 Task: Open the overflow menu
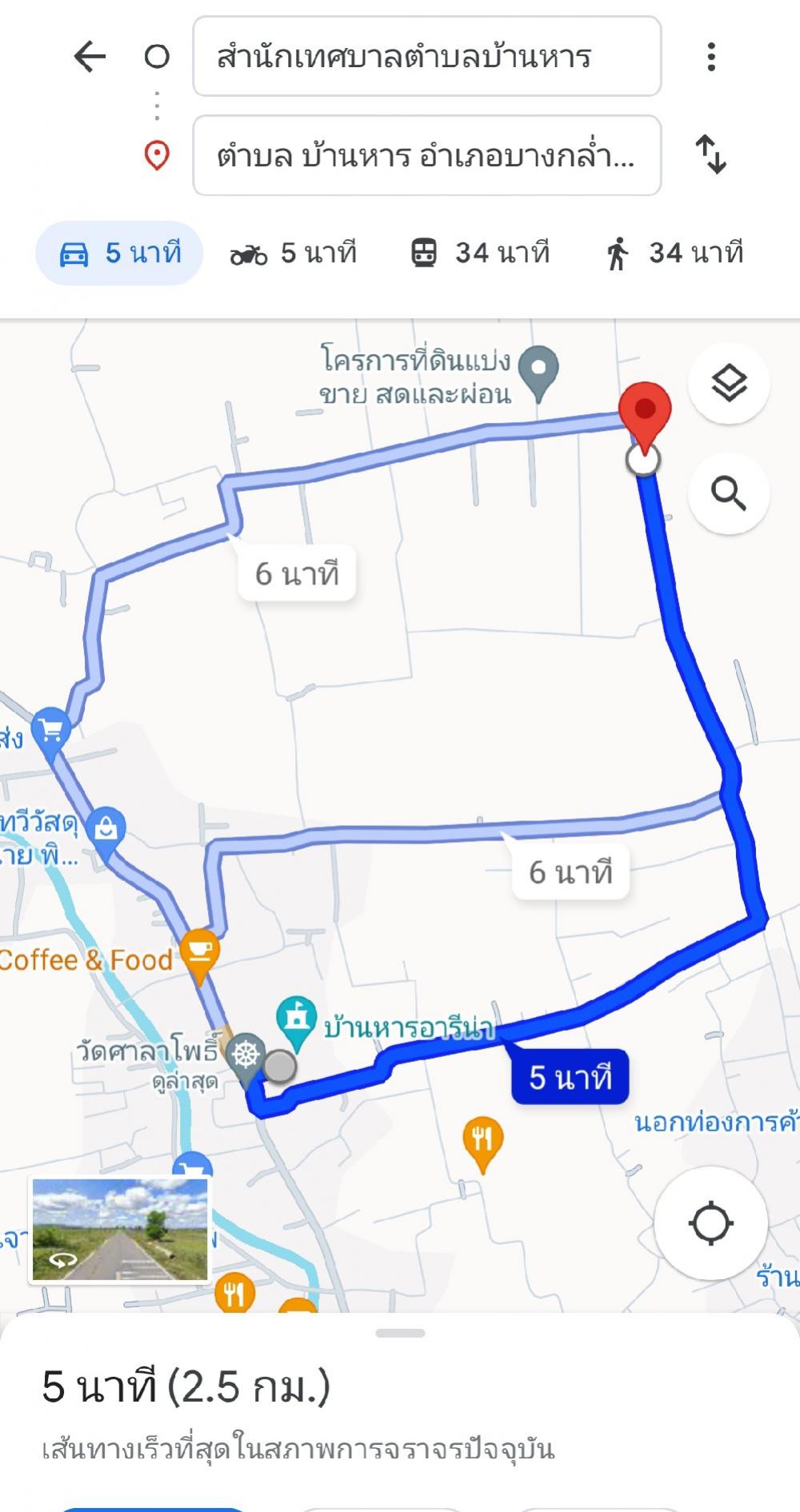(x=710, y=57)
